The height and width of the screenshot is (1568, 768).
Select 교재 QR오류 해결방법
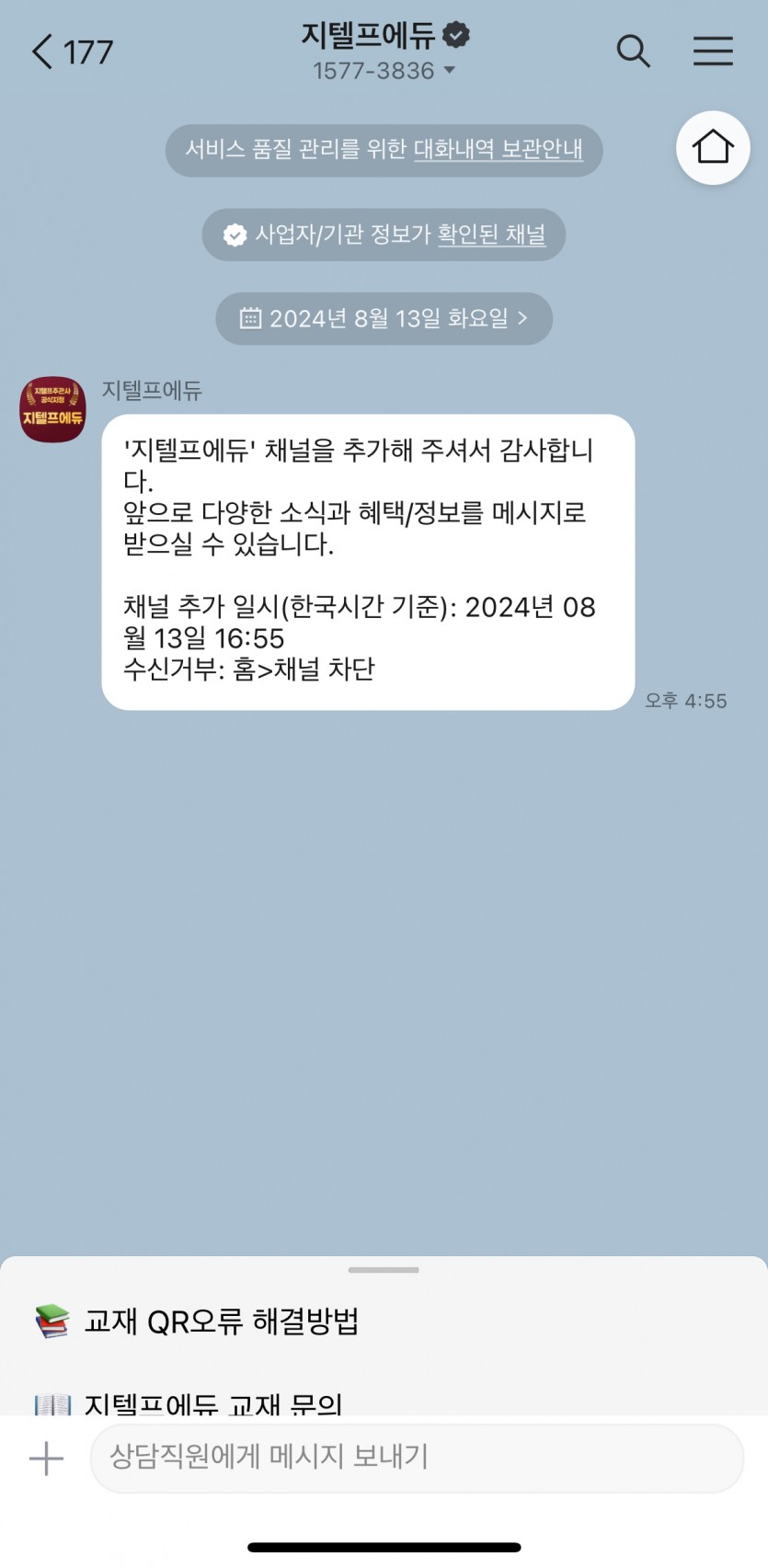point(221,1322)
